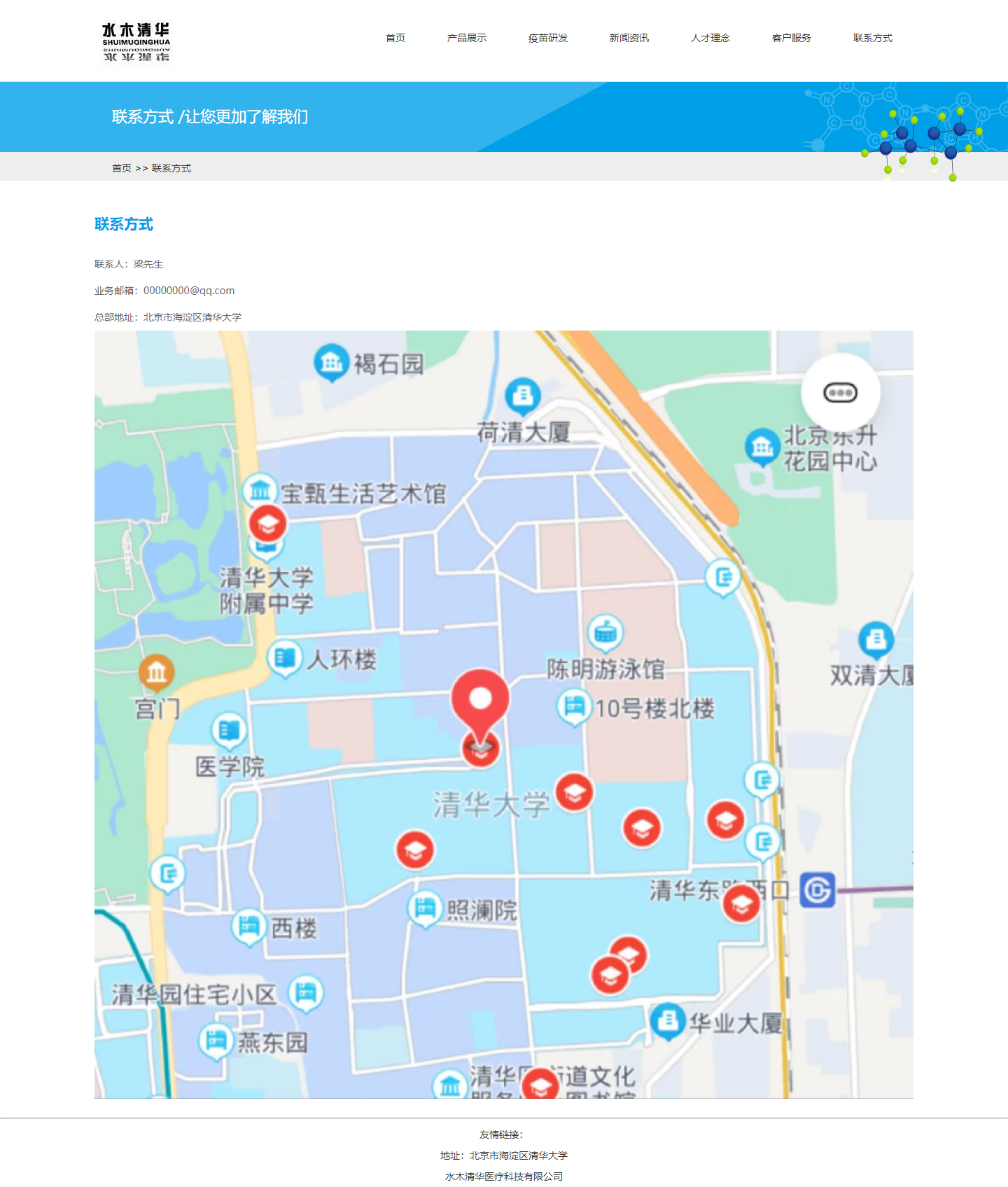Switch to 新闻资讯 page
1008x1187 pixels.
coord(629,38)
